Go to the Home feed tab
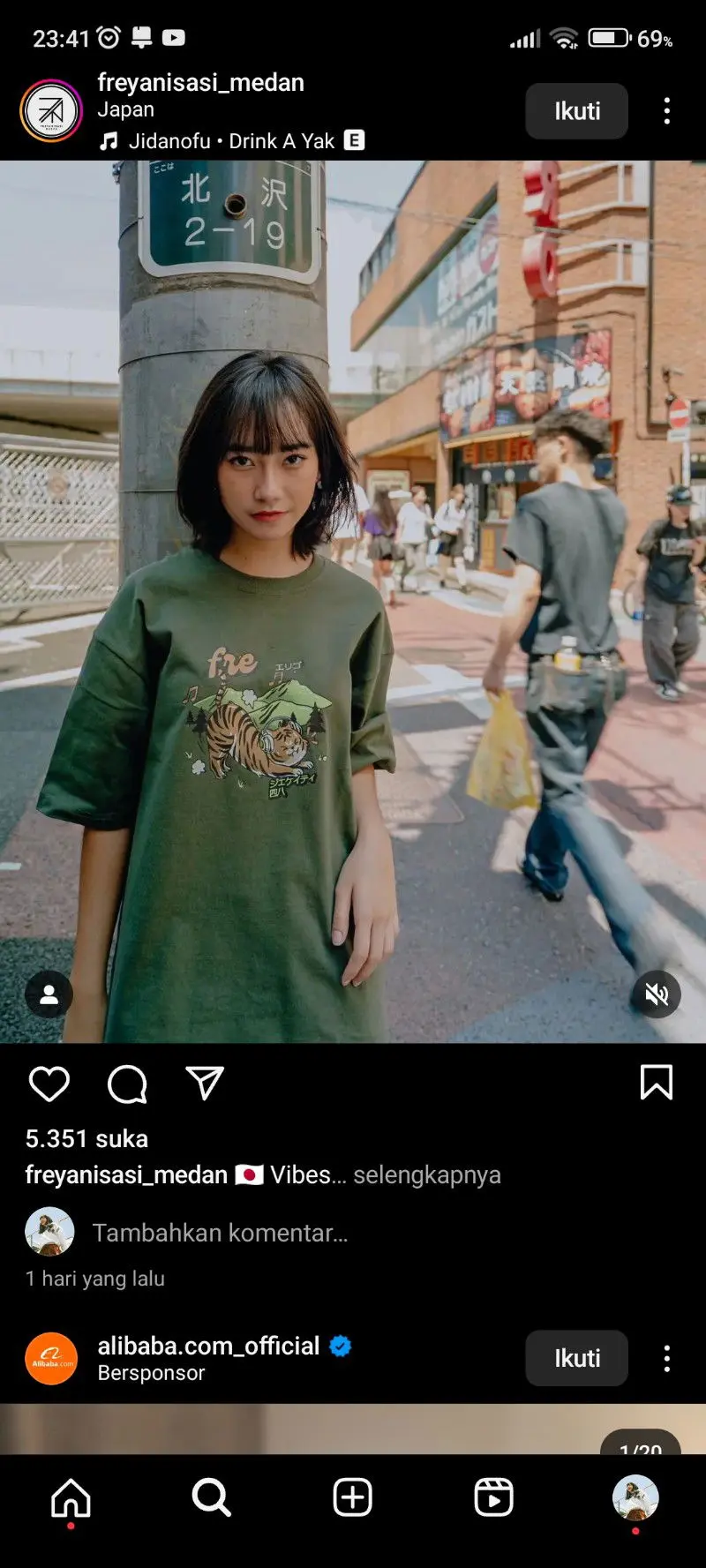The width and height of the screenshot is (706, 1568). 71,1497
